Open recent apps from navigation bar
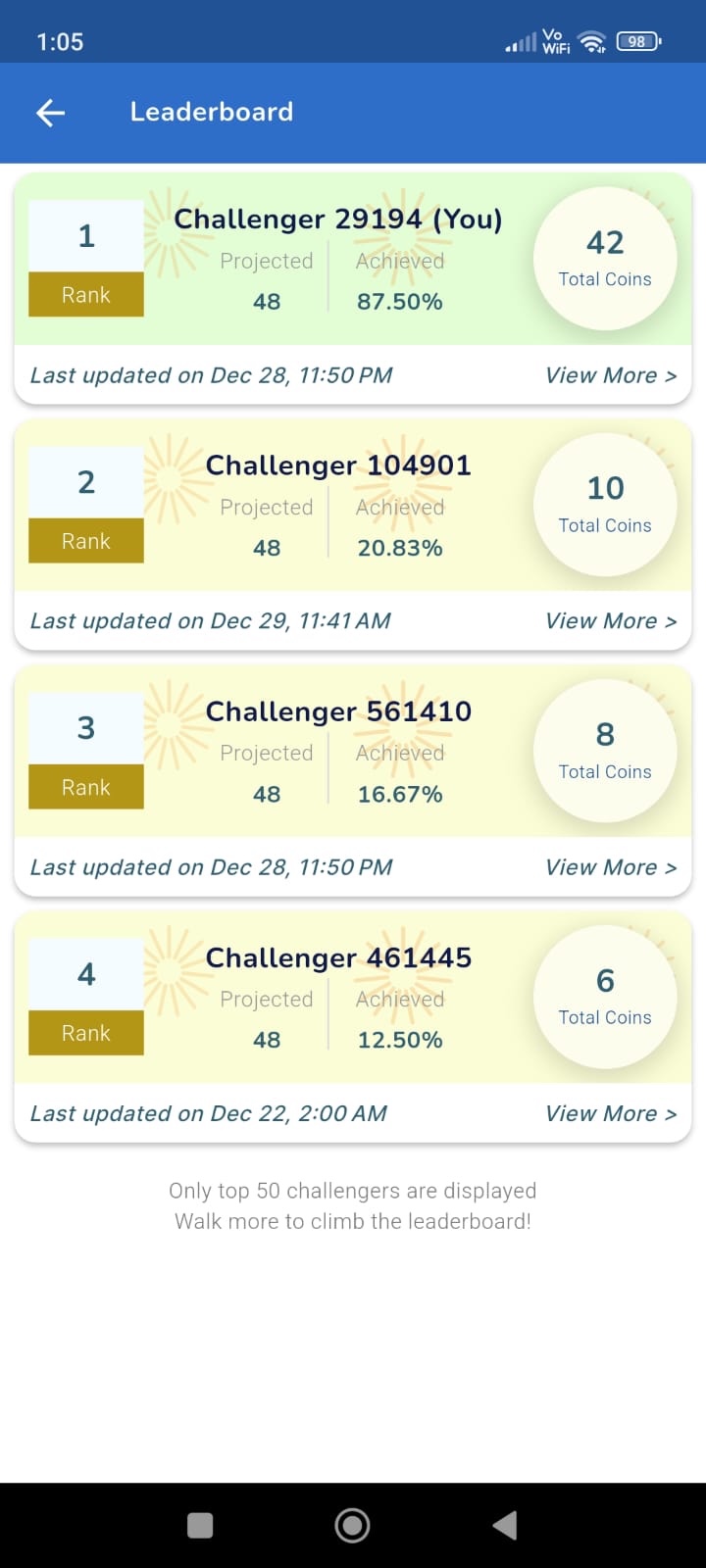The width and height of the screenshot is (706, 1568). [x=200, y=1525]
